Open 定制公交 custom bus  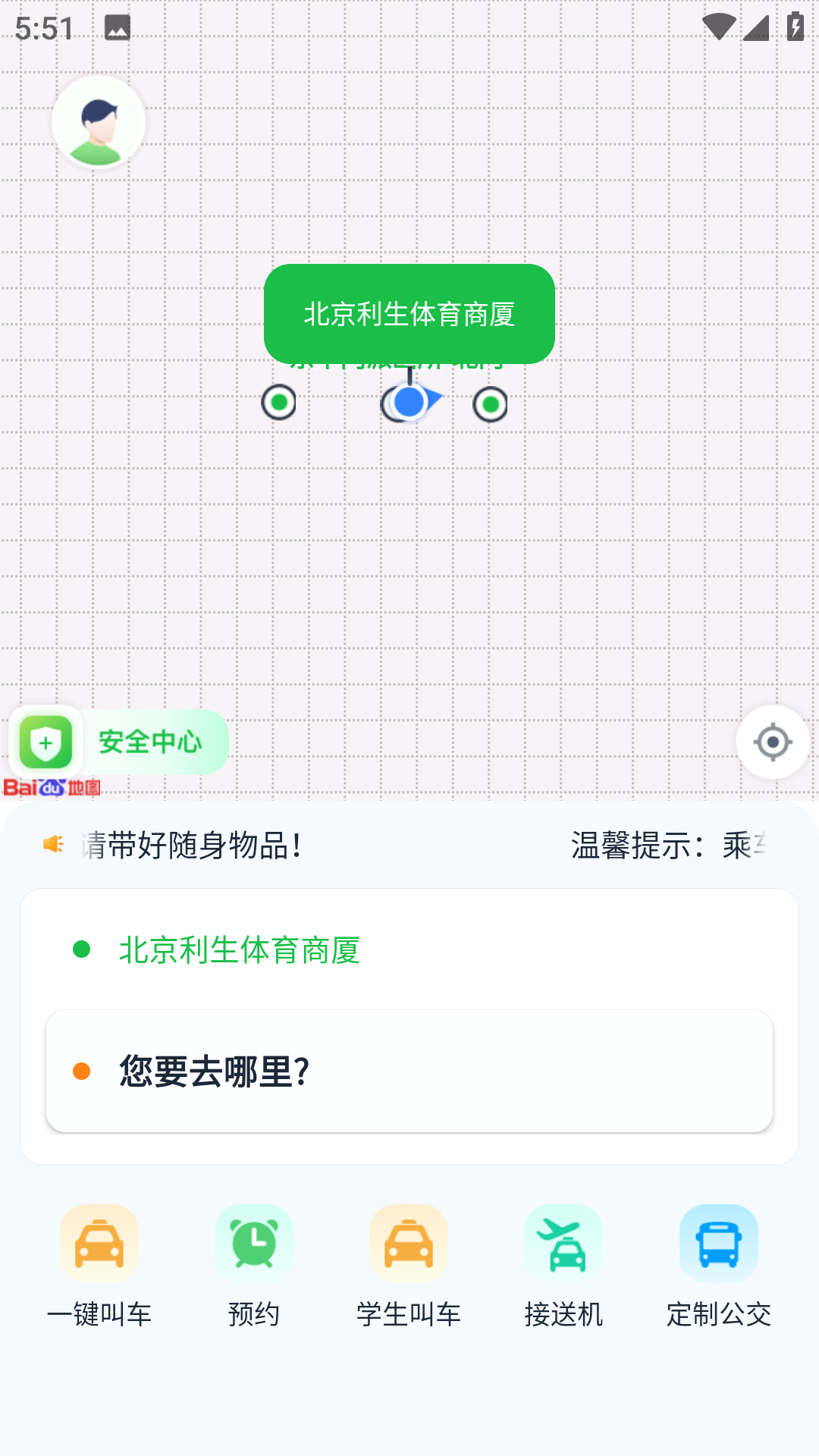coord(718,1264)
